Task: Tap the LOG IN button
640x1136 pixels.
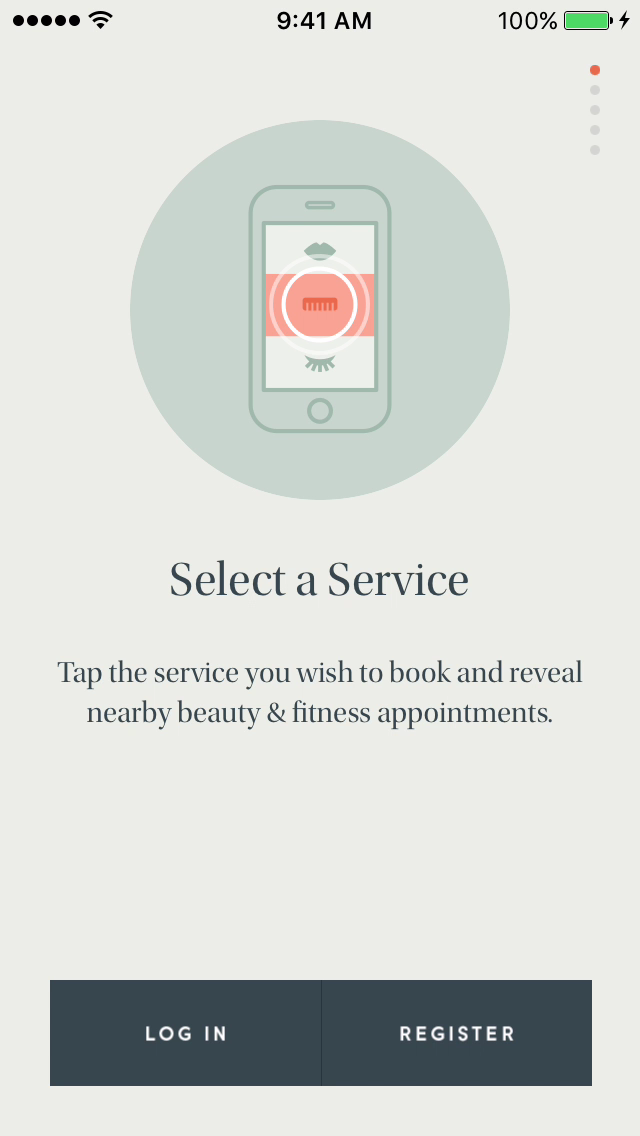Action: tap(186, 1033)
